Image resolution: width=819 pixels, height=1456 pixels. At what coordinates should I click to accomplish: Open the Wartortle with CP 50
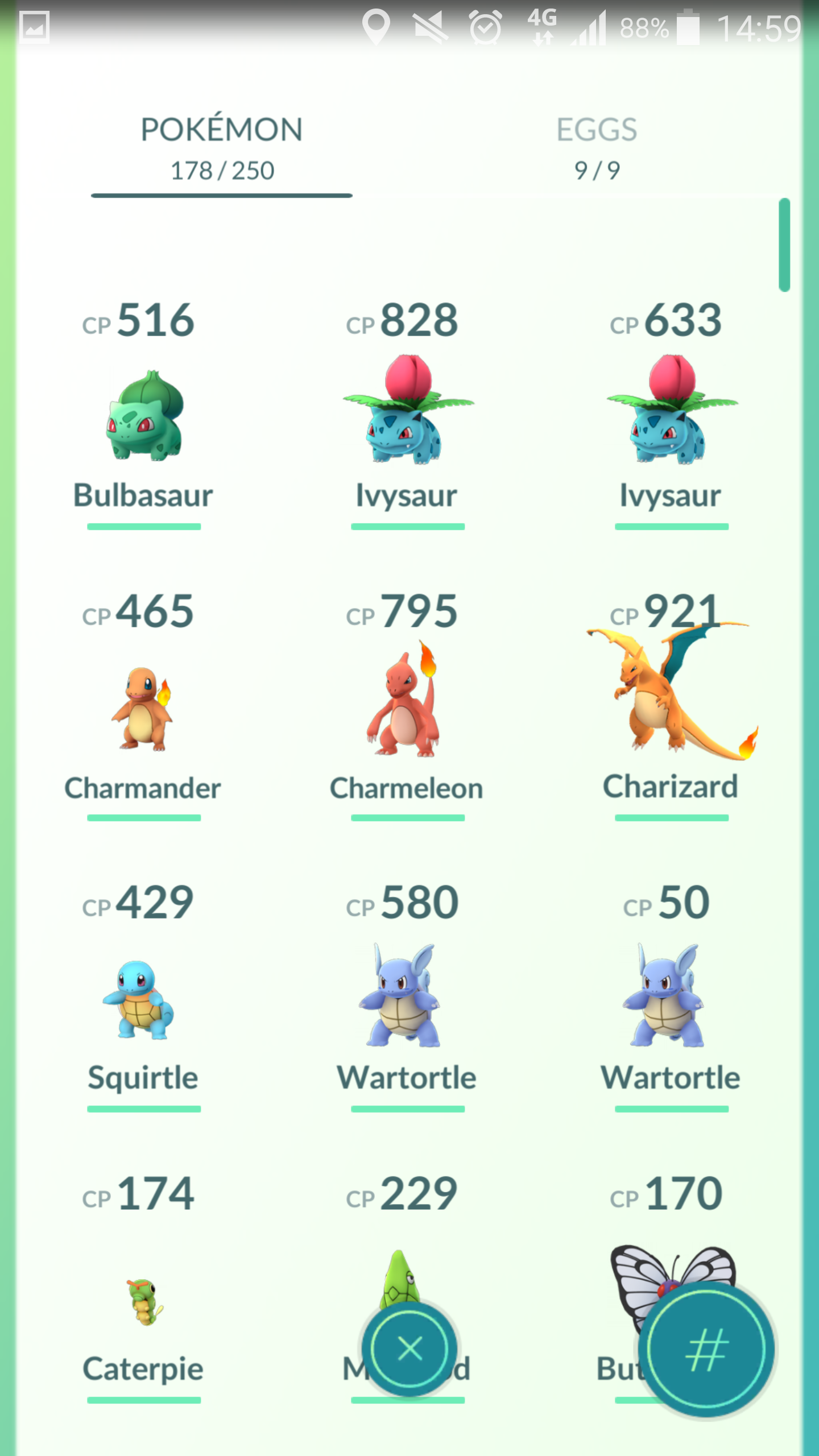pyautogui.click(x=671, y=1001)
